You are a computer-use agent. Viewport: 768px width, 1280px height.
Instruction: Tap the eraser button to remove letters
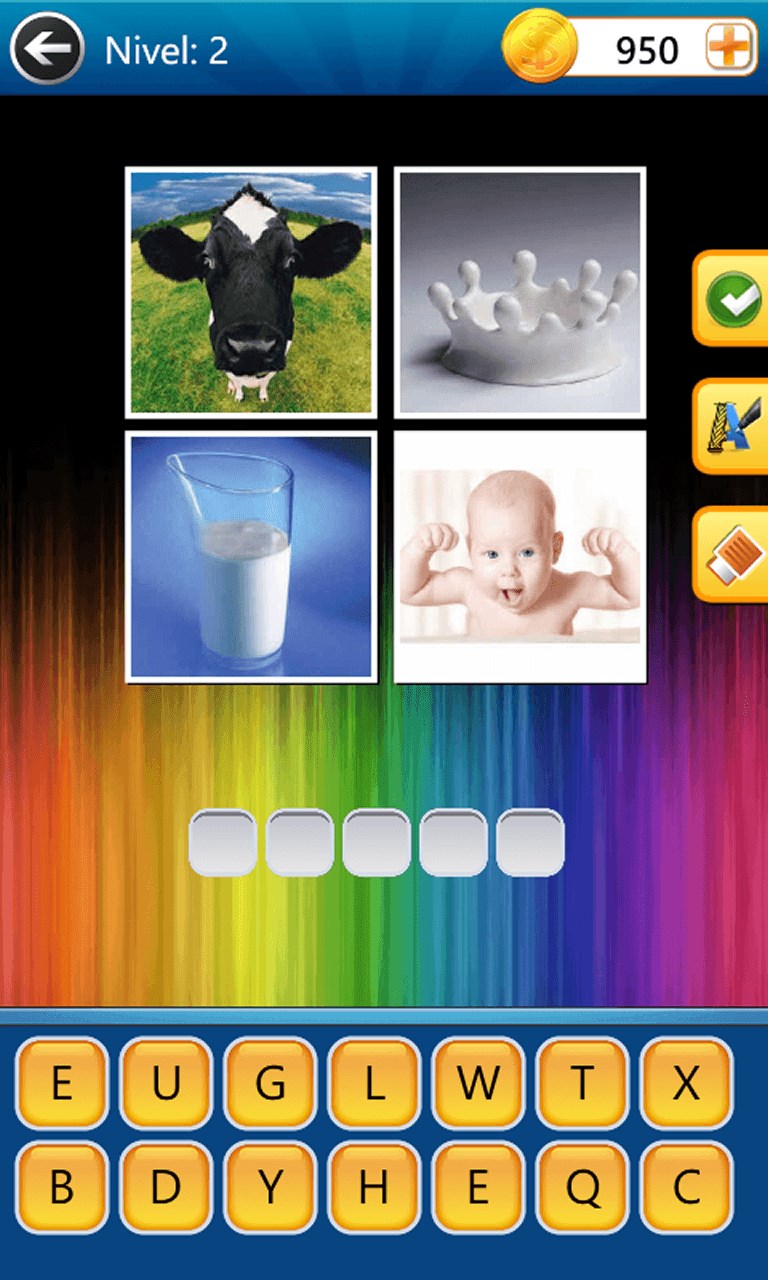(733, 554)
